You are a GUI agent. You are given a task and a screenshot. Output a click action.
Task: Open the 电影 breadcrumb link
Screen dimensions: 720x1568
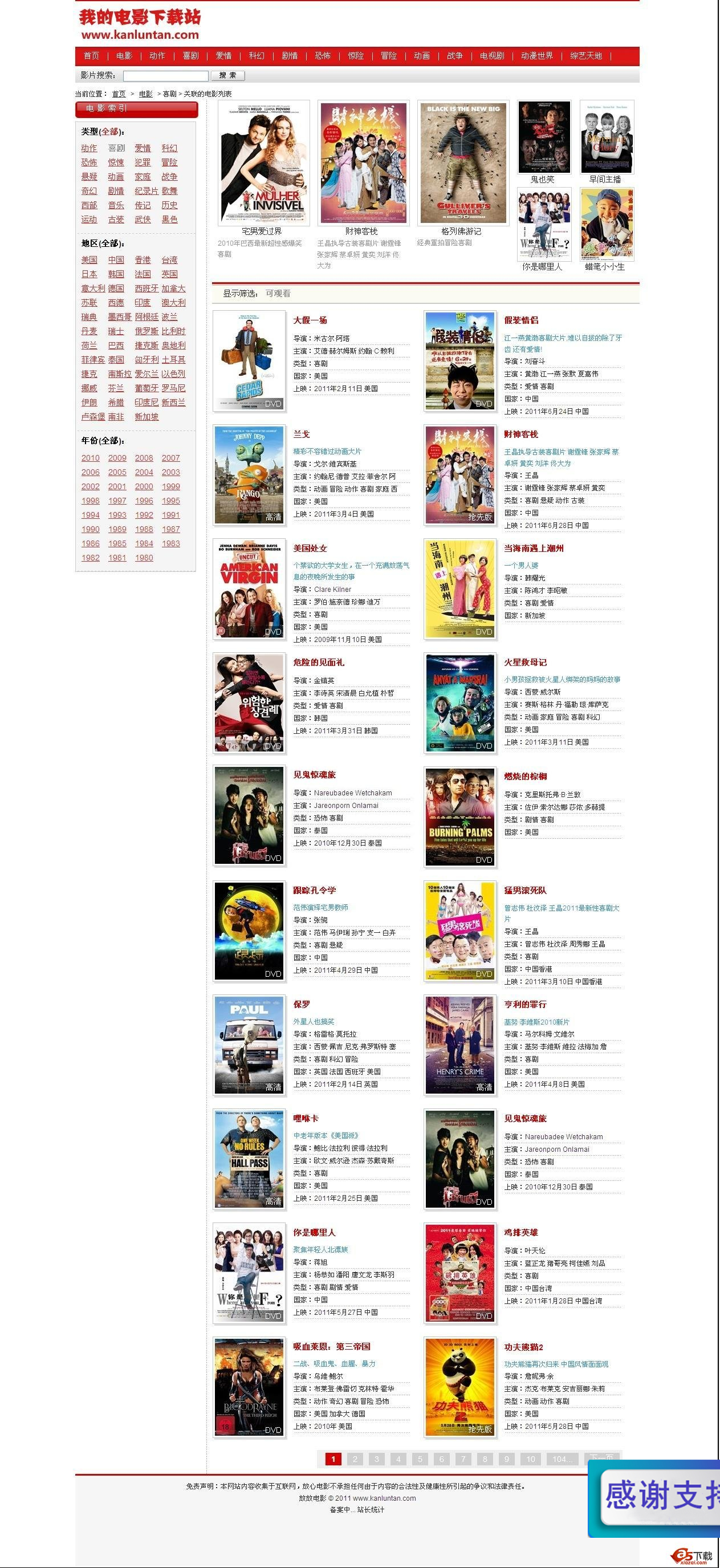point(145,94)
